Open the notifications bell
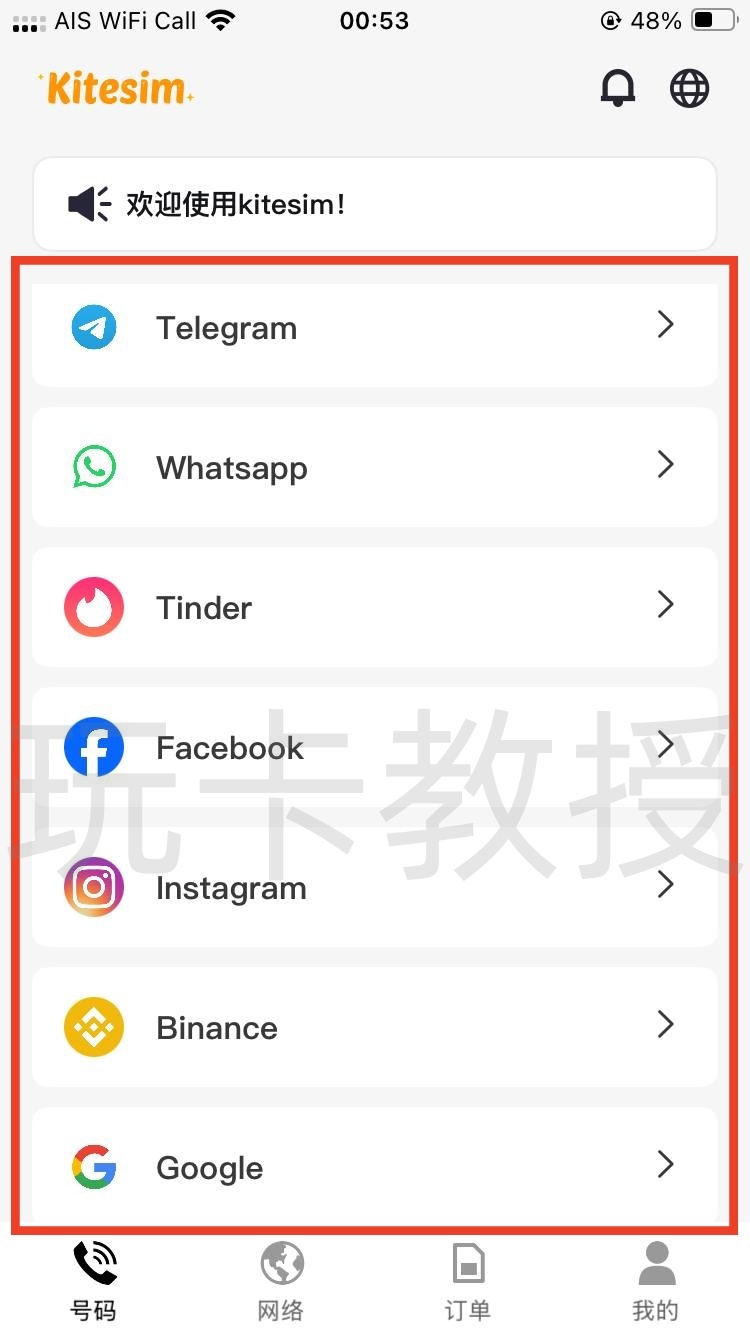 617,89
